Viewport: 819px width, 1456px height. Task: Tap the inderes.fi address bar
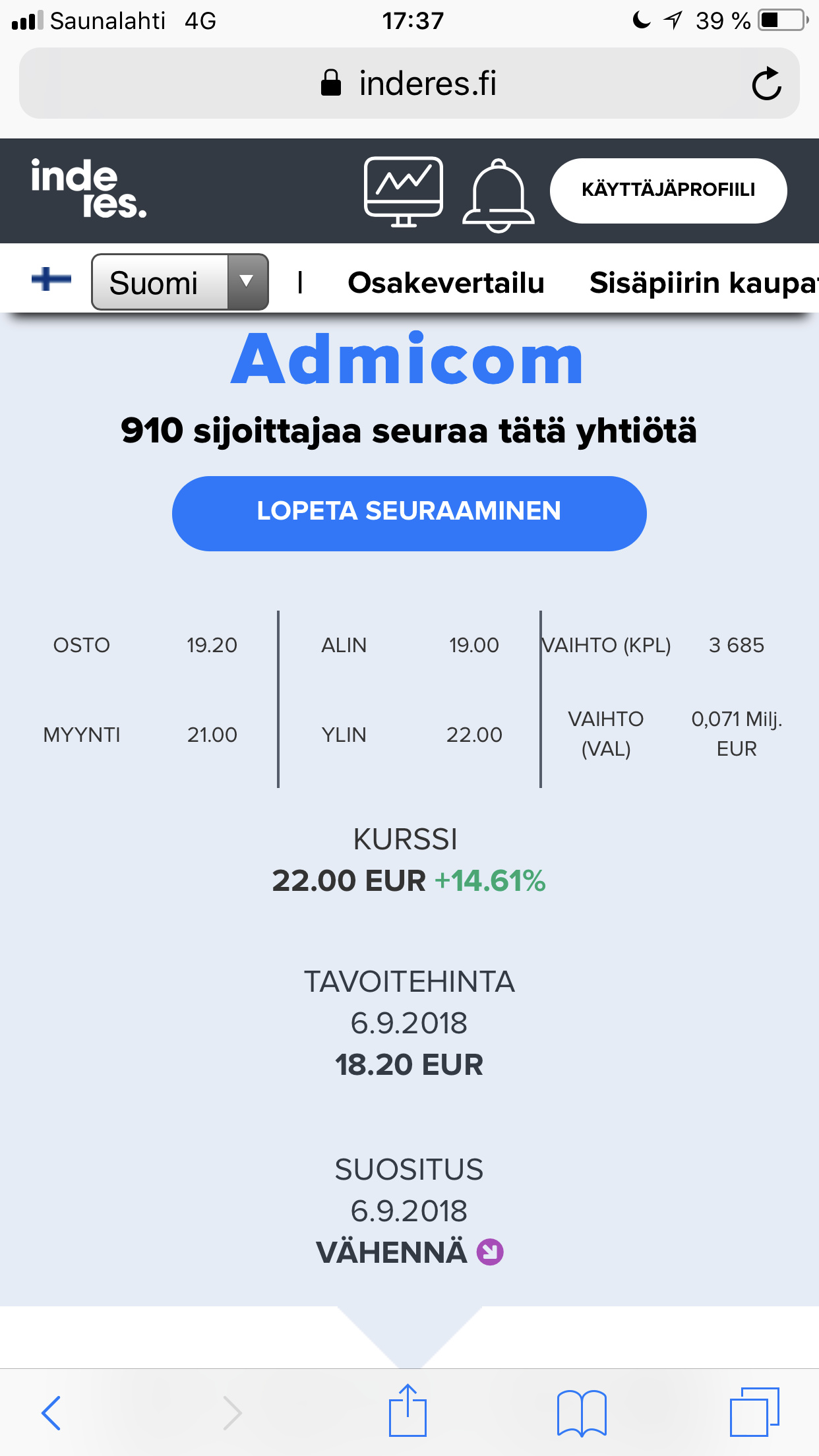pos(409,84)
